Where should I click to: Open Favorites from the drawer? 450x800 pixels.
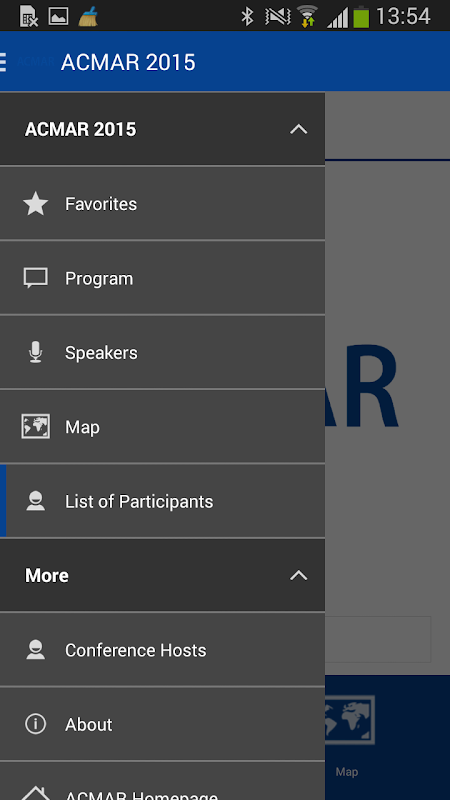point(162,204)
